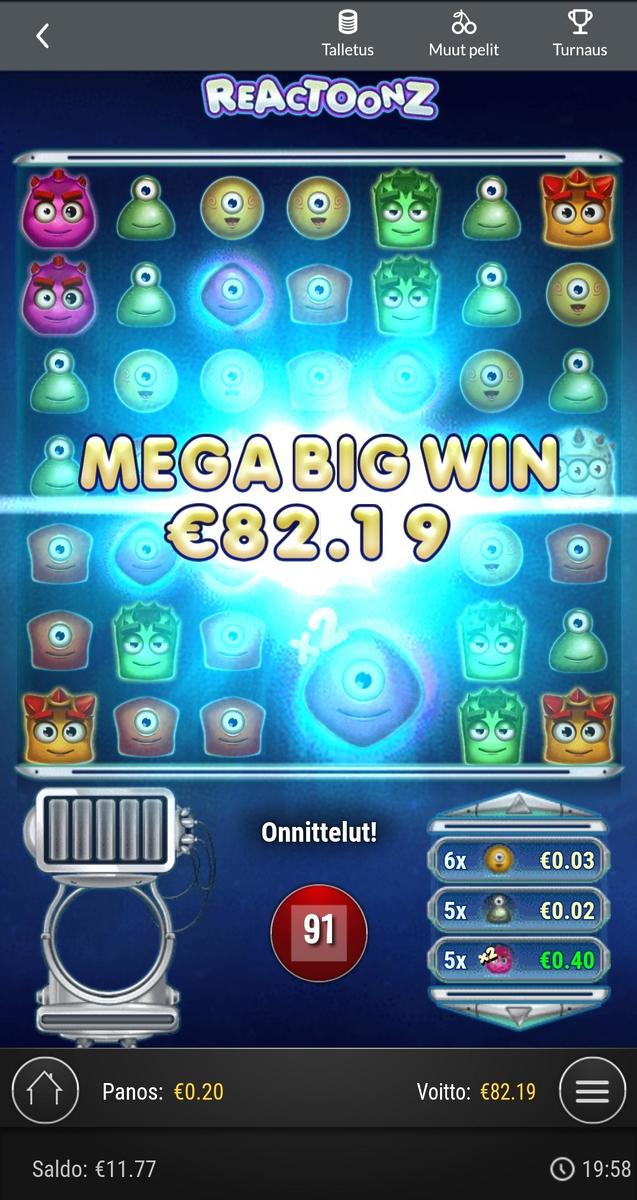Viewport: 637px width, 1200px height.
Task: Tap the red 91 spin counter button
Action: click(319, 932)
